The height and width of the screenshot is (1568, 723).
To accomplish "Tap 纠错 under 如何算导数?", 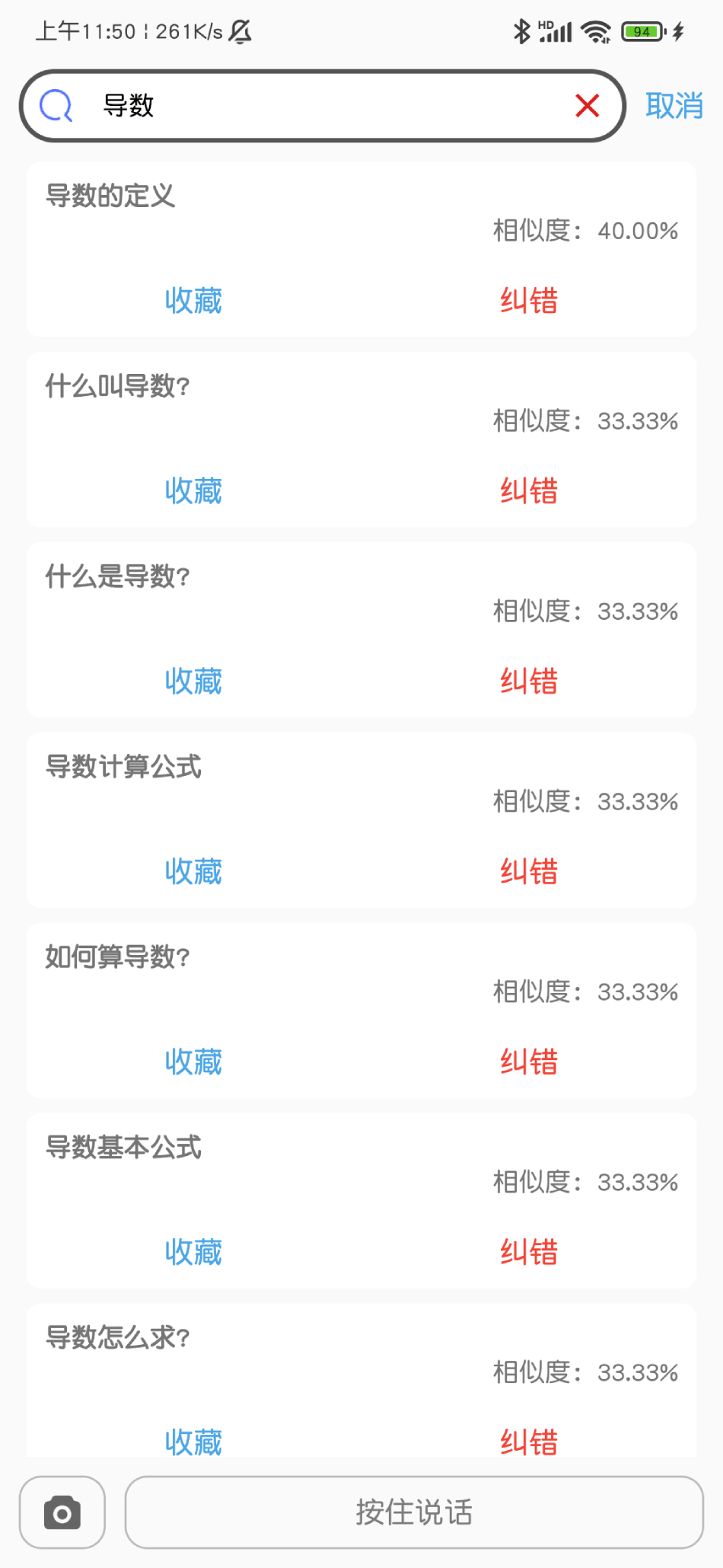I will (x=529, y=1062).
